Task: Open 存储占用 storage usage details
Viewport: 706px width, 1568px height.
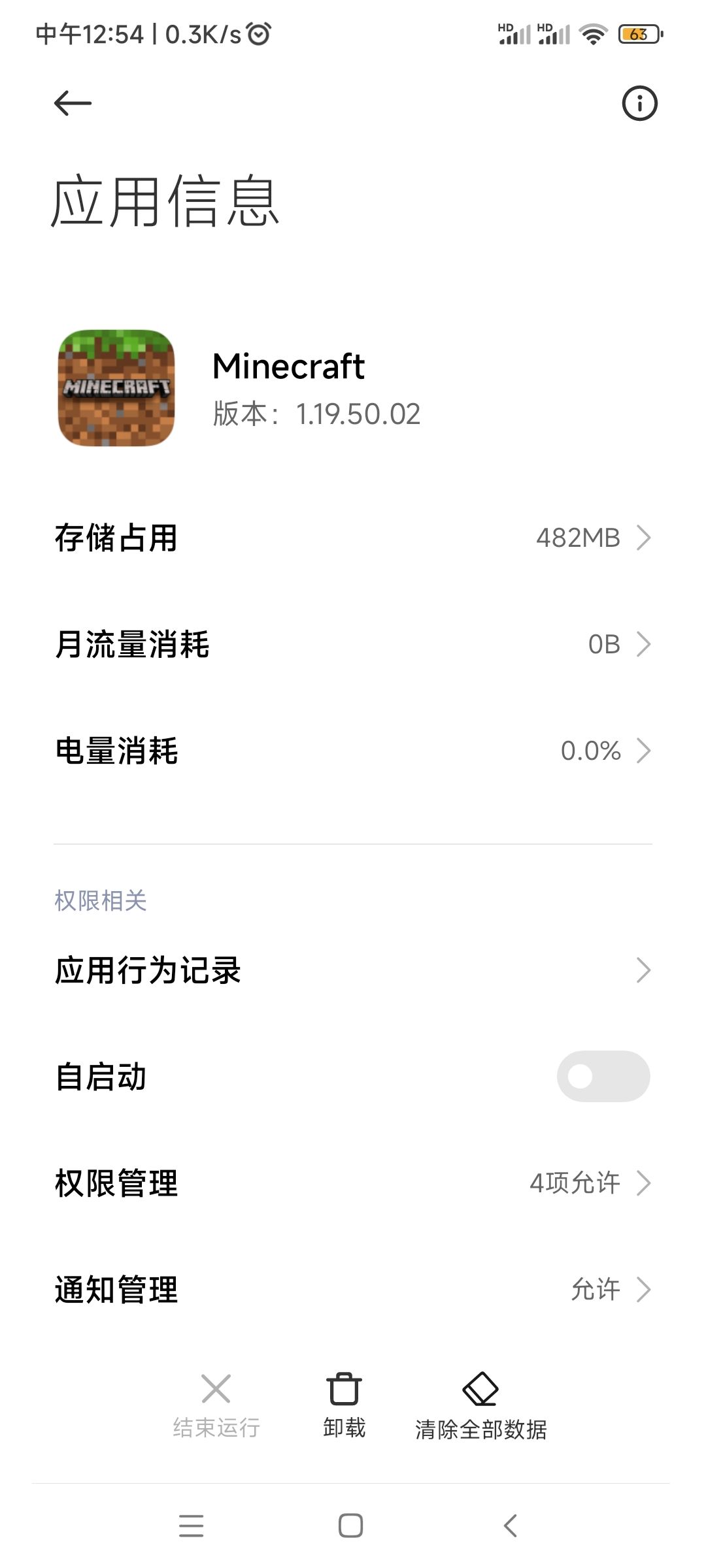Action: pos(353,538)
